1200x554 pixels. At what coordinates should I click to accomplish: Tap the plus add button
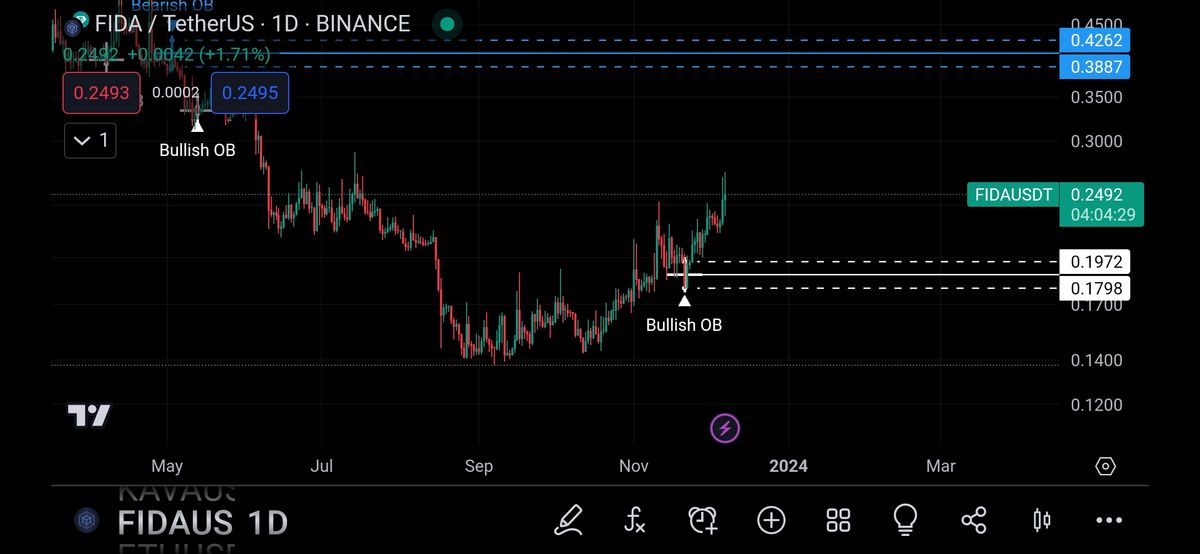pyautogui.click(x=771, y=519)
